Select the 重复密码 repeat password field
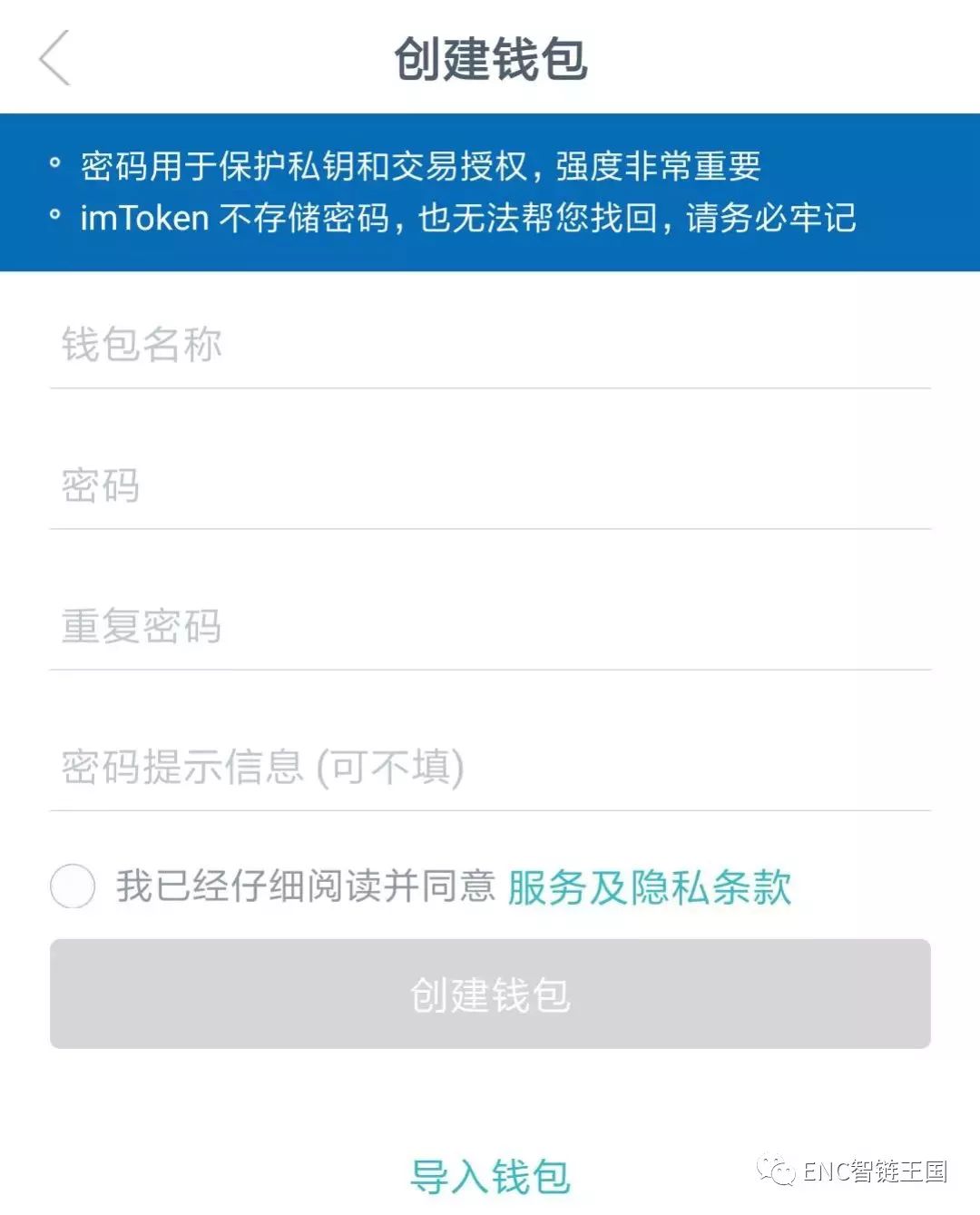Image resolution: width=980 pixels, height=1215 pixels. tap(490, 626)
